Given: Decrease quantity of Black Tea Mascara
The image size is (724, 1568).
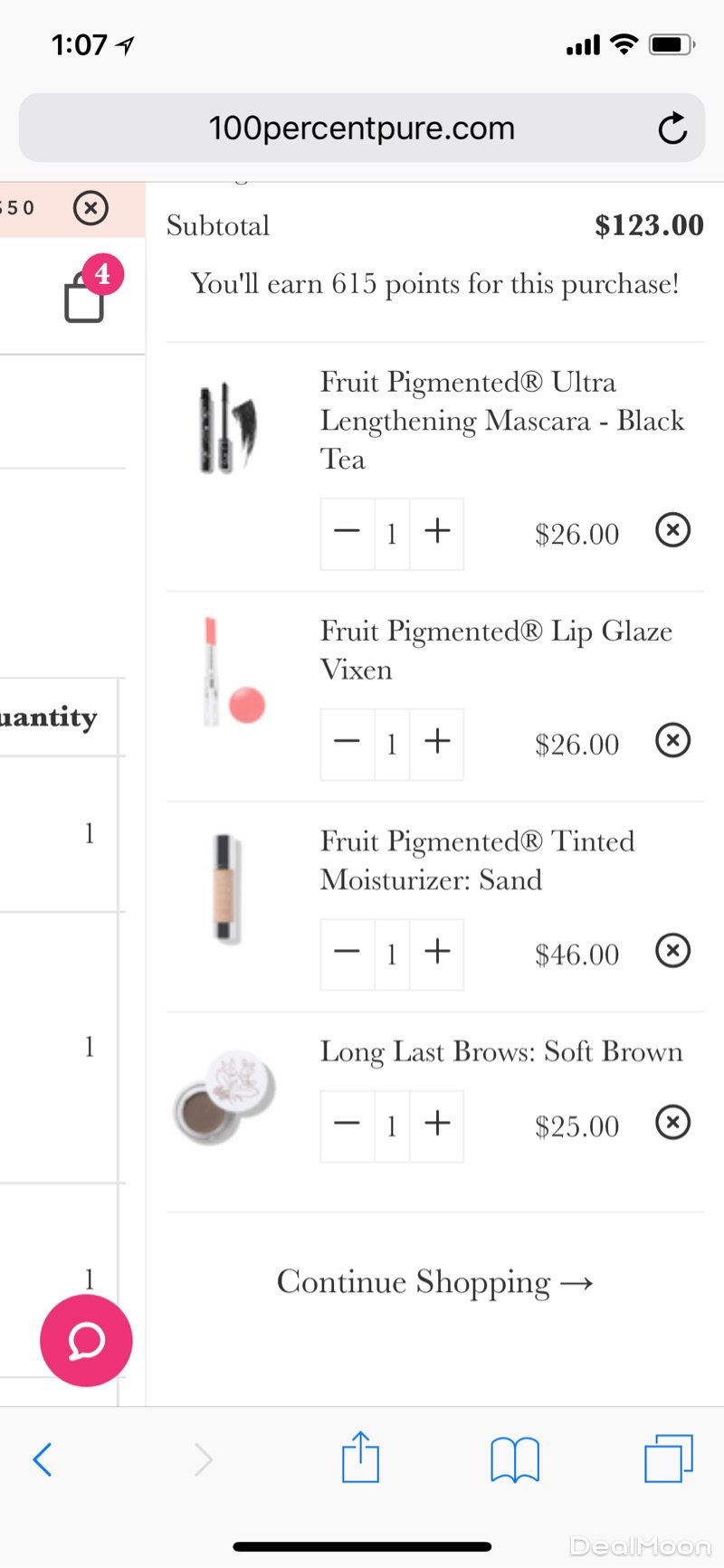Looking at the screenshot, I should click(x=347, y=532).
